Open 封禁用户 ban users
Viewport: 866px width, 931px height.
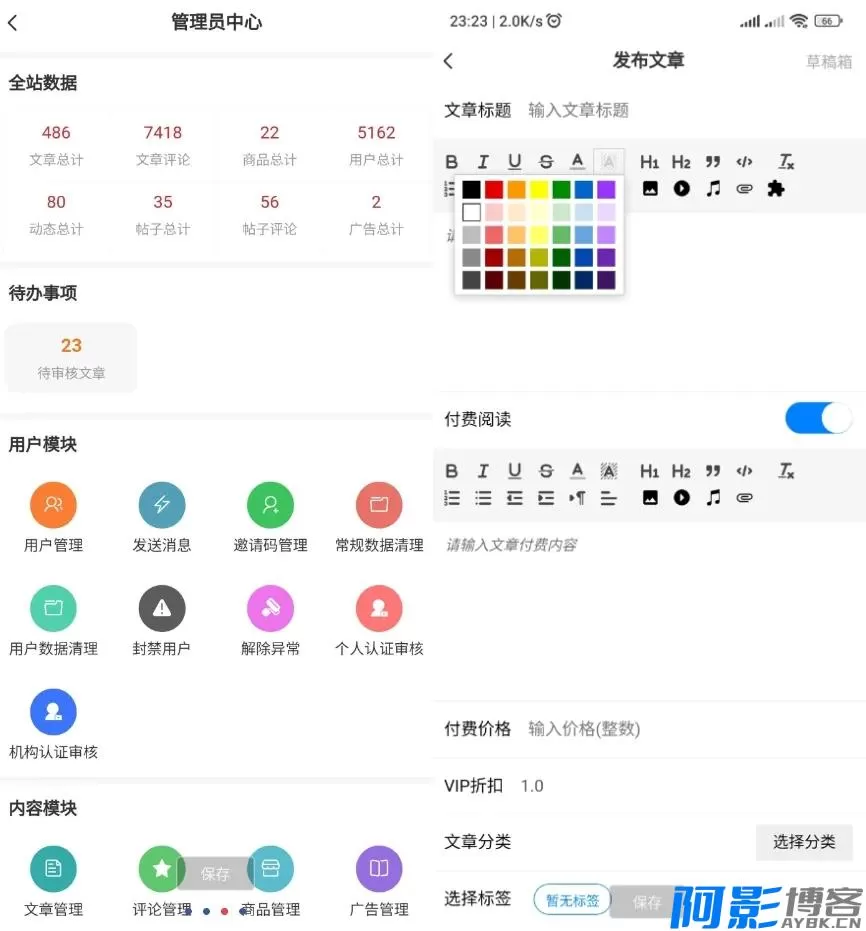[x=162, y=609]
